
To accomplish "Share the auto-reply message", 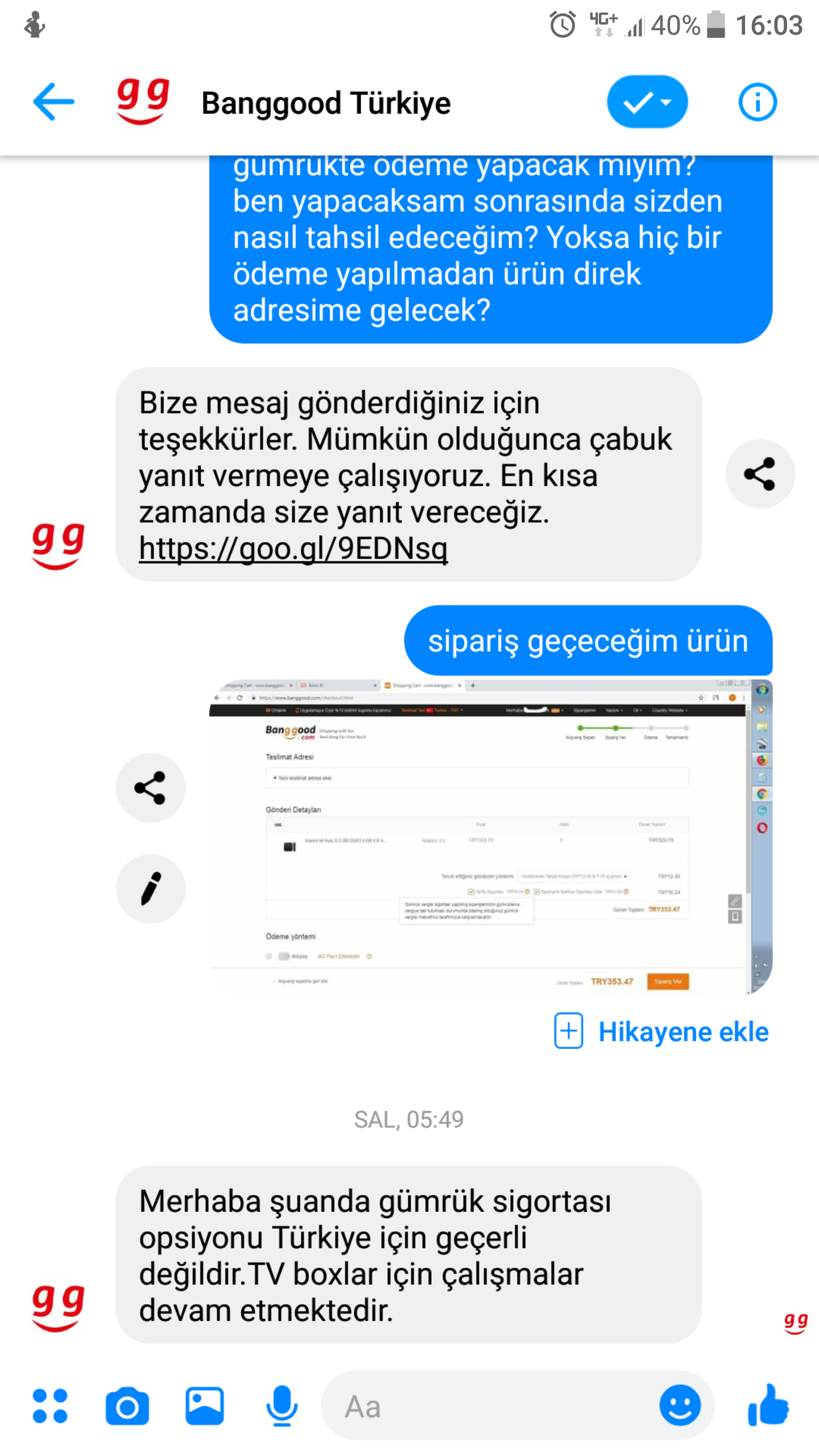I will click(x=760, y=474).
